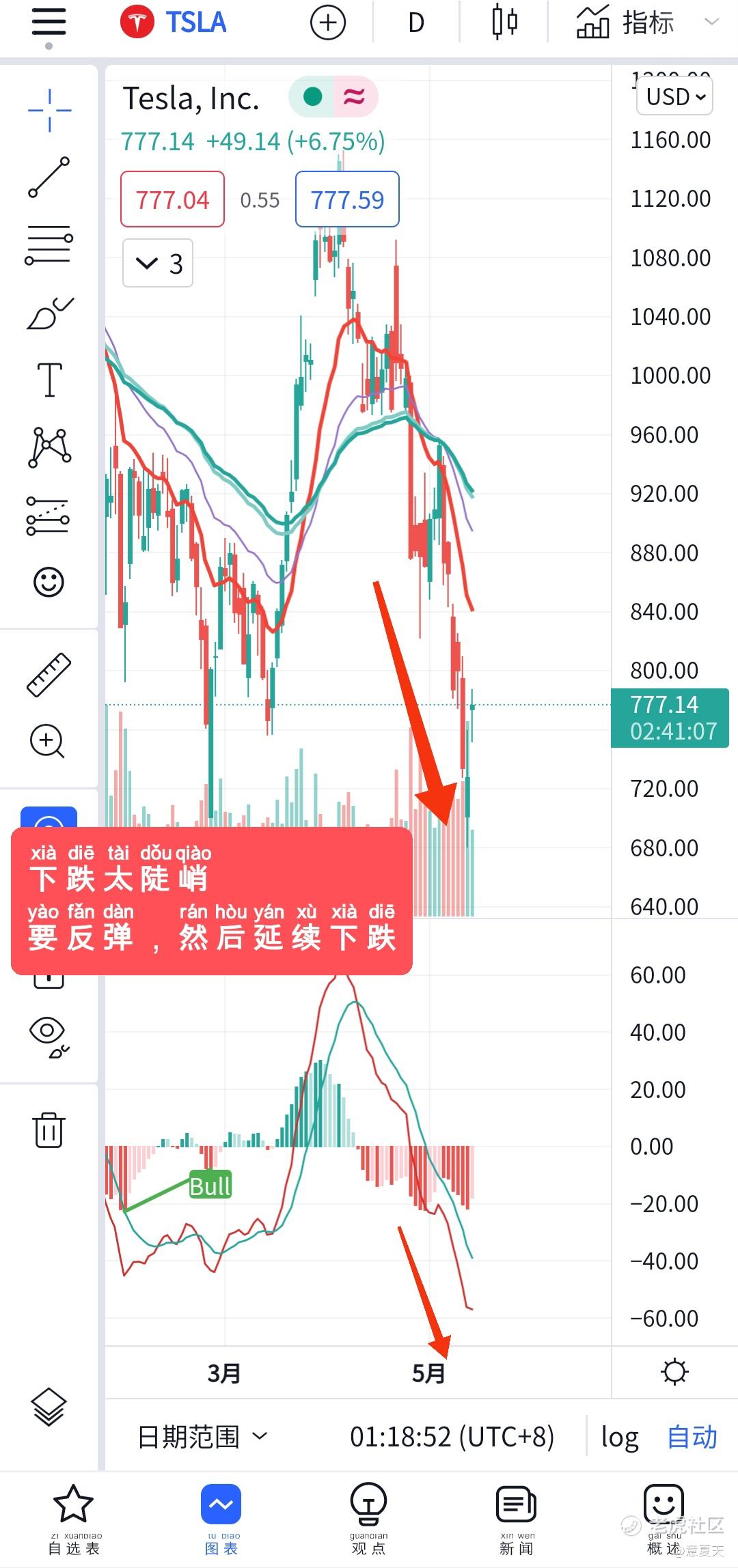
Task: Switch to the 观点 ideas tab
Action: coord(368,1517)
